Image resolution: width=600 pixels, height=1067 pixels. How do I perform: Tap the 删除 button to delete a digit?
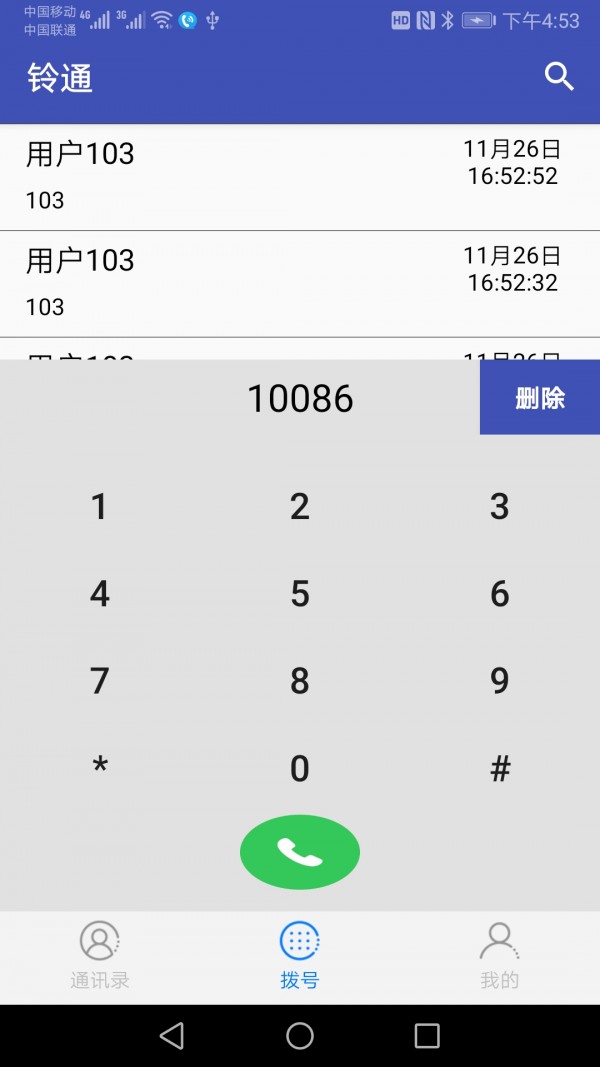pos(539,397)
